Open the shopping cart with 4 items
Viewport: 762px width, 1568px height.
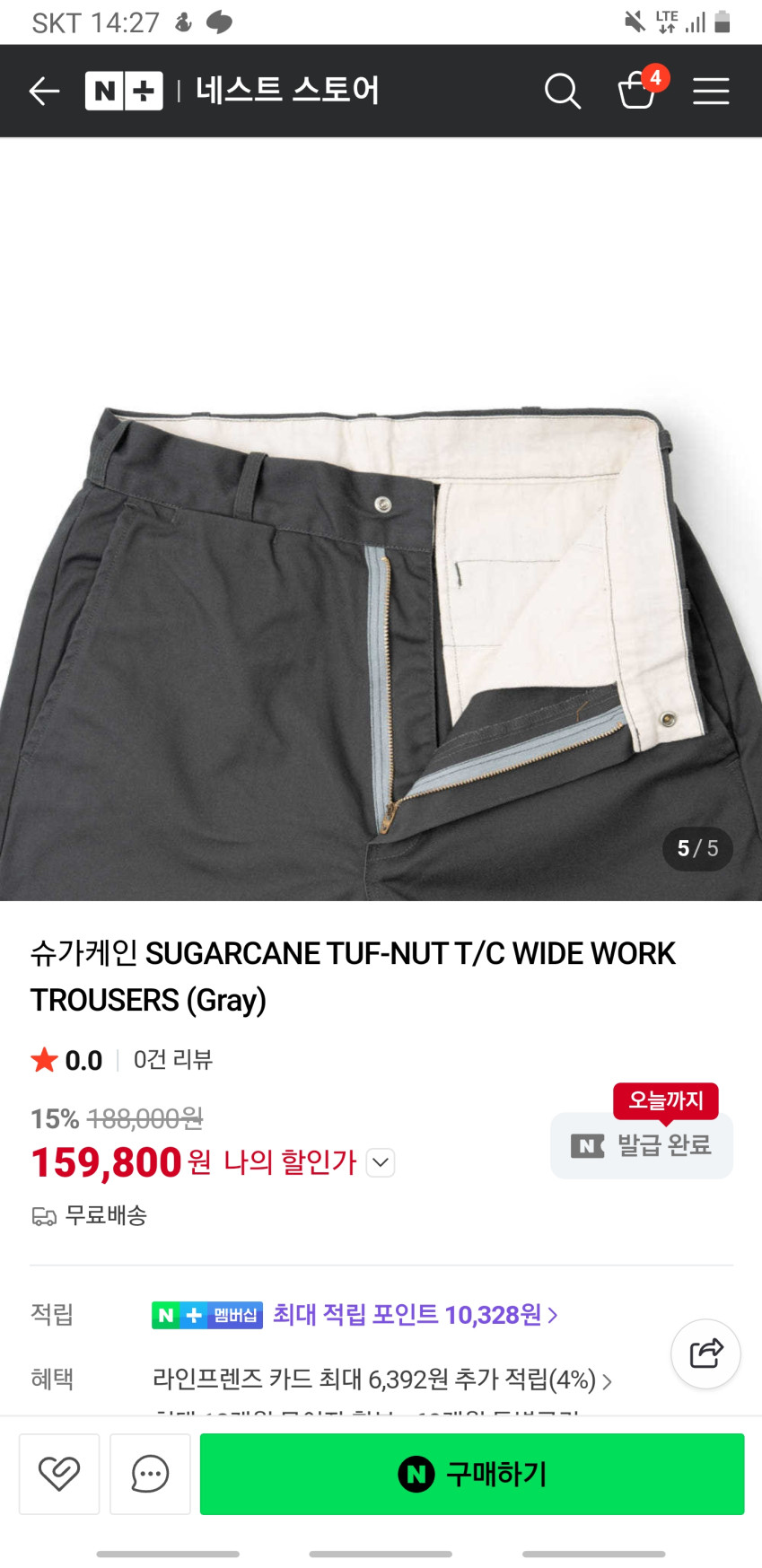[x=638, y=90]
